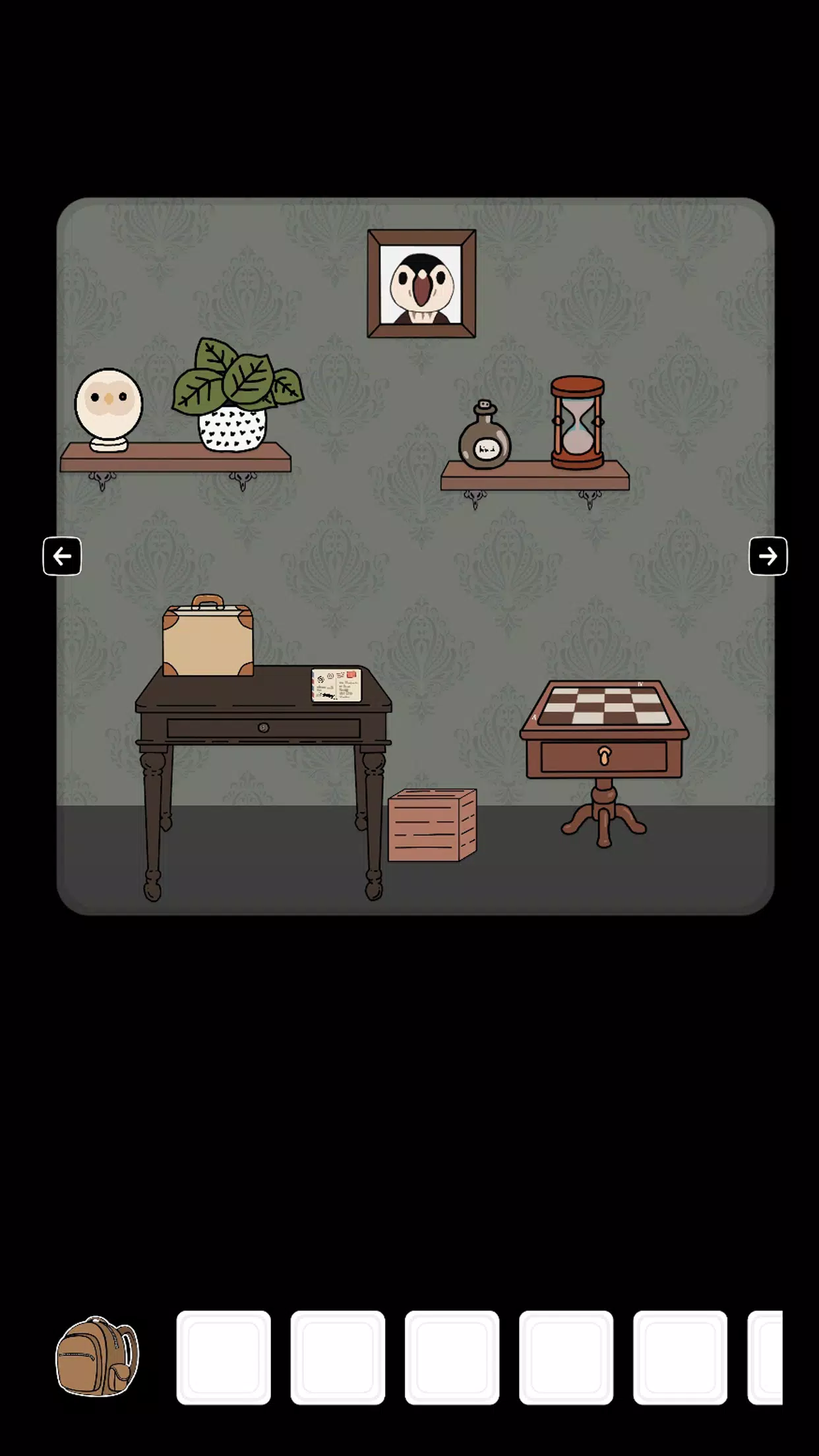Inspect the hourglass on the shelf
Screen dimensions: 819x1456
point(578,422)
